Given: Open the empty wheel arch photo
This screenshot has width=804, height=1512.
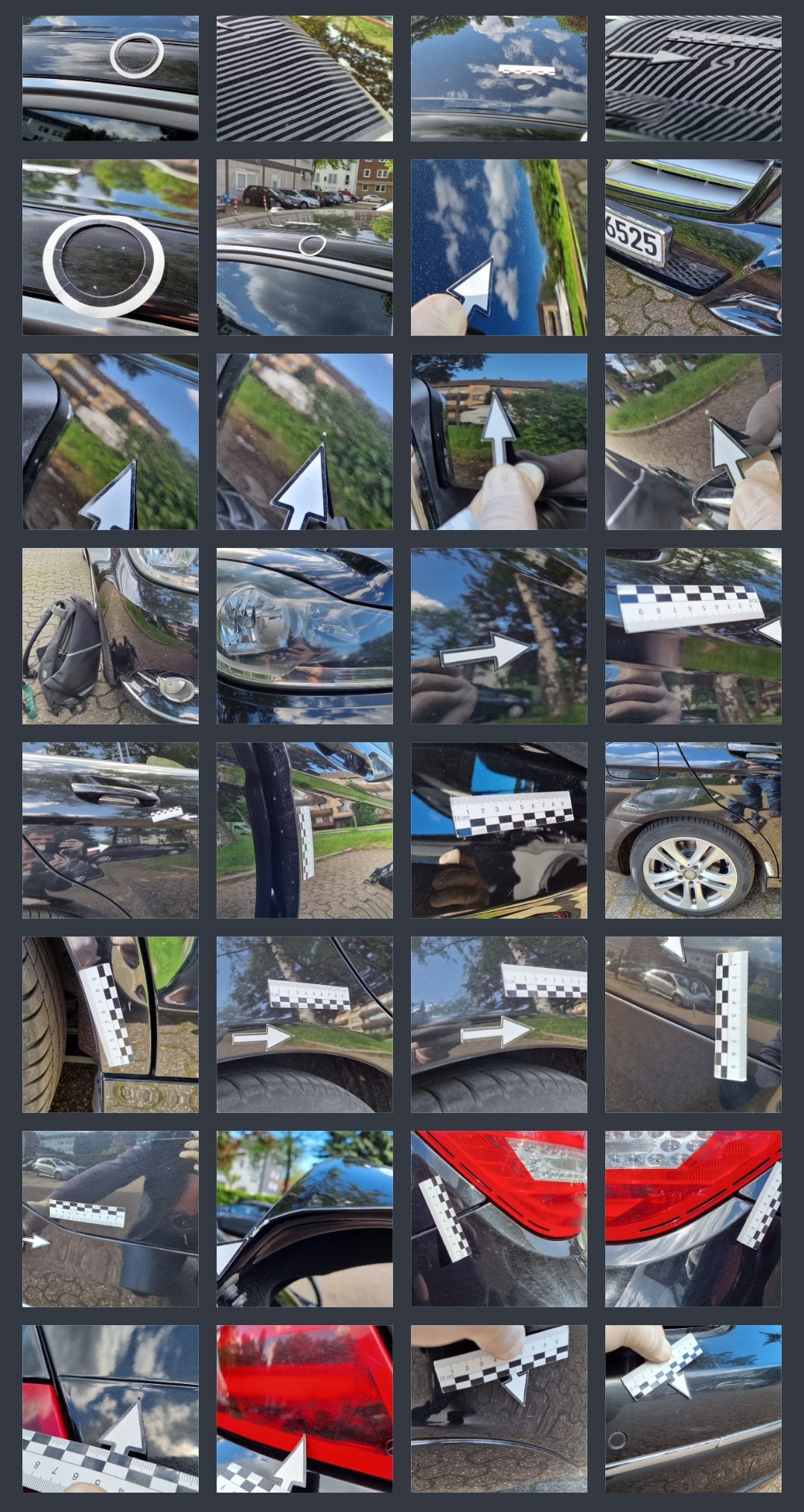Looking at the screenshot, I should 304,1219.
